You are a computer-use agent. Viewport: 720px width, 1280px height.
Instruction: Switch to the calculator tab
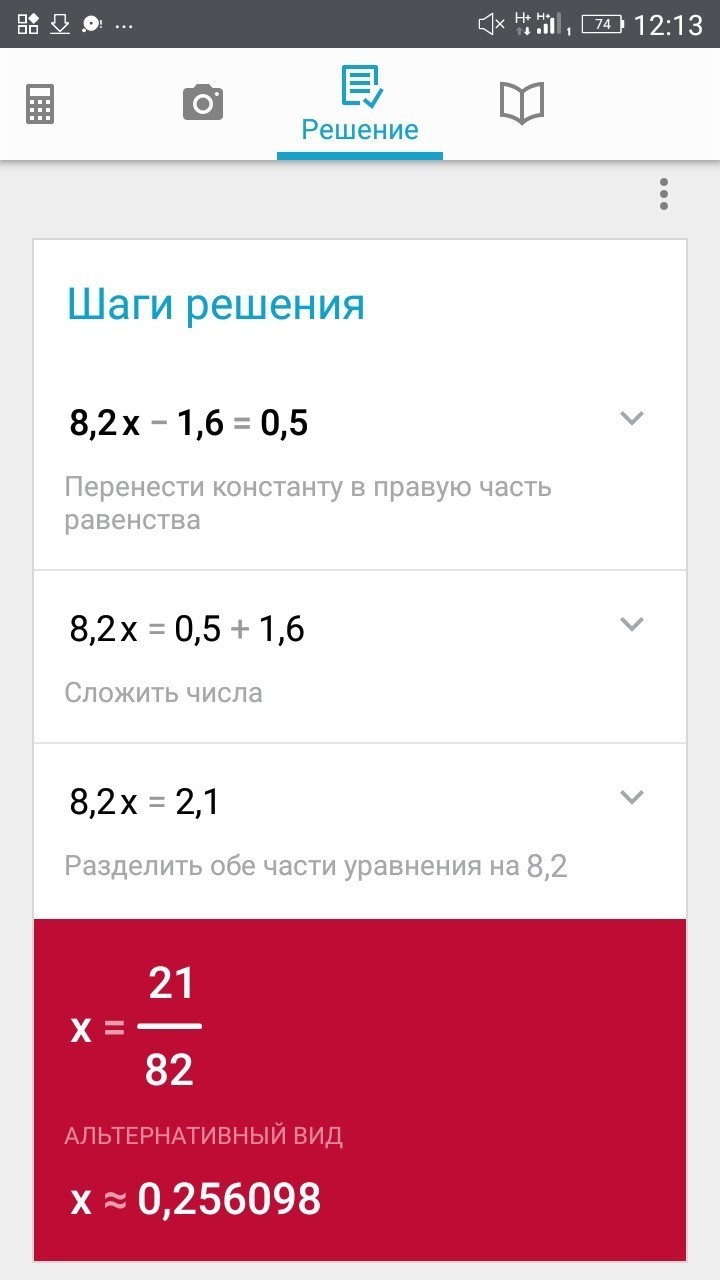point(40,104)
